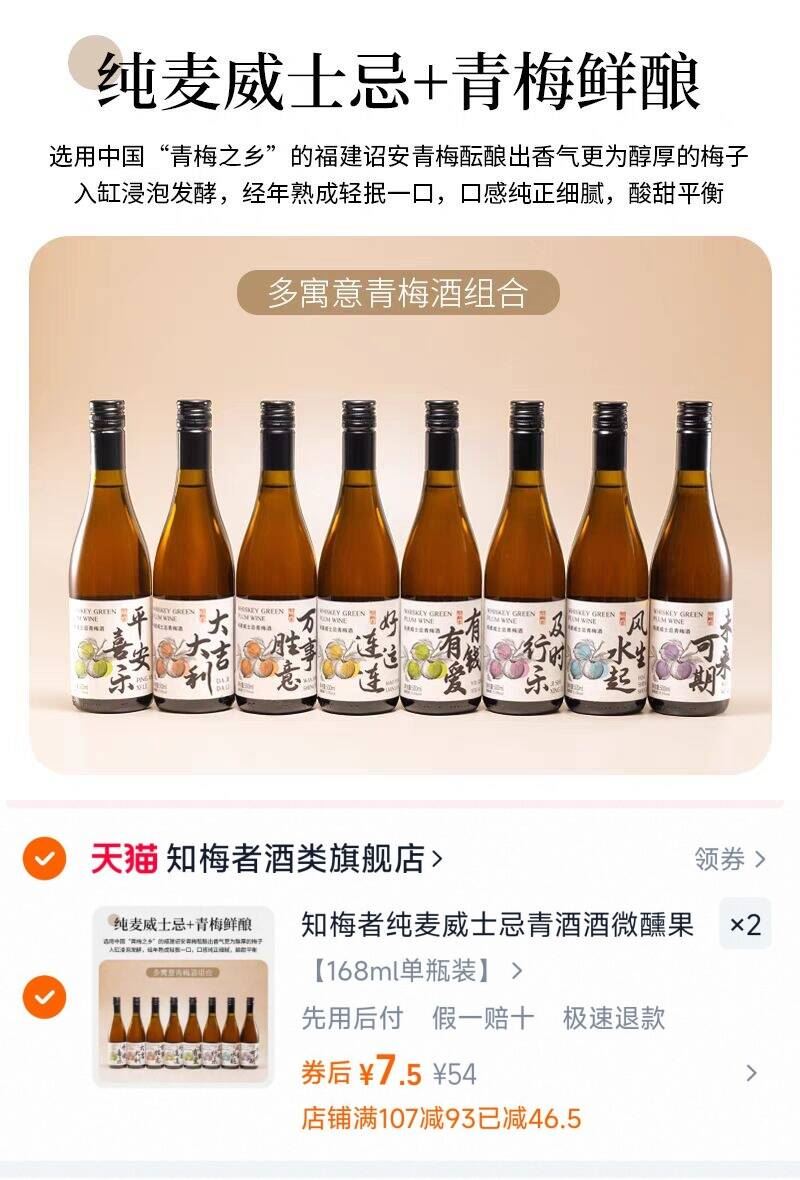
Task: Click the ¥7.5 discounted price
Action: point(390,1070)
